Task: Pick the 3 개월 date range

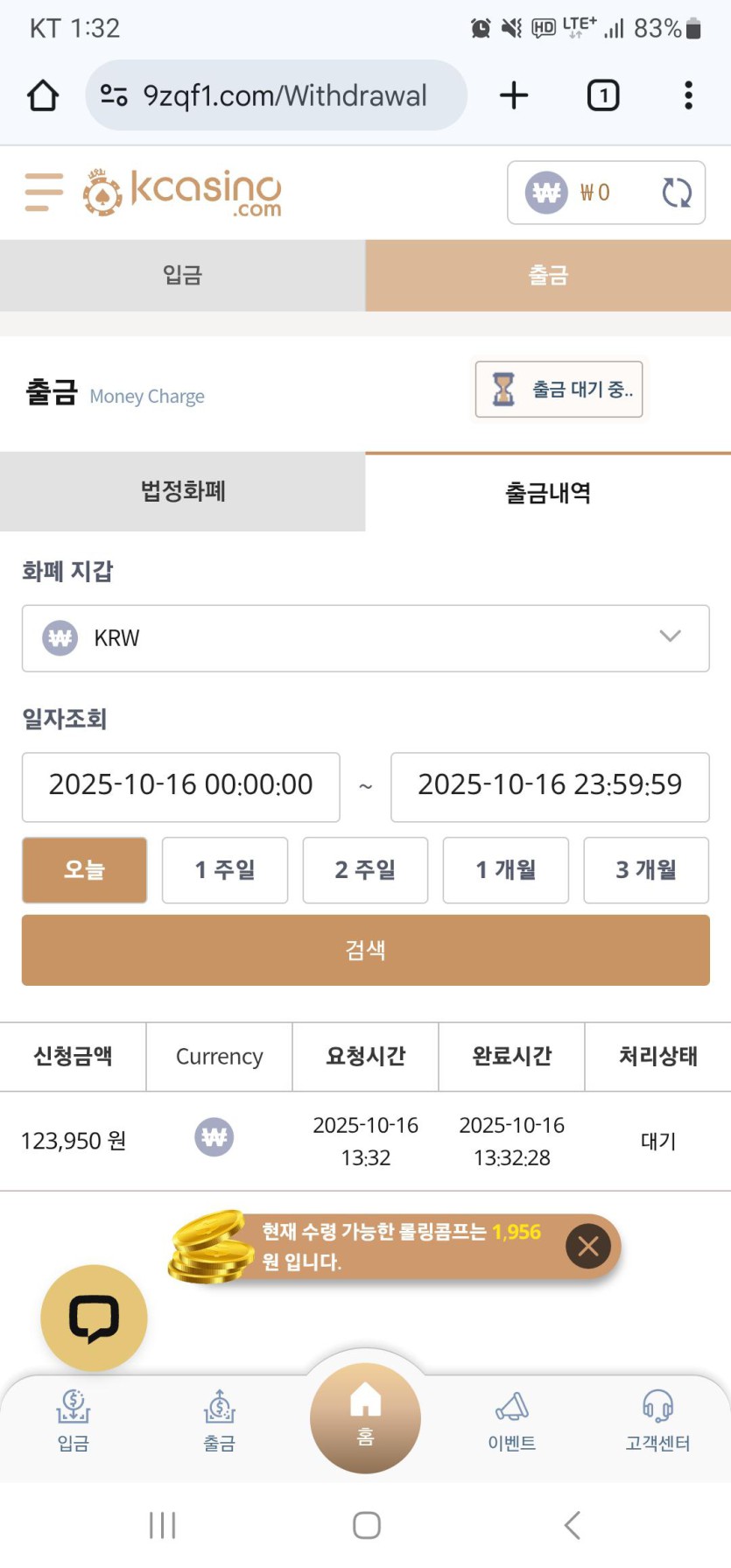Action: [x=646, y=869]
